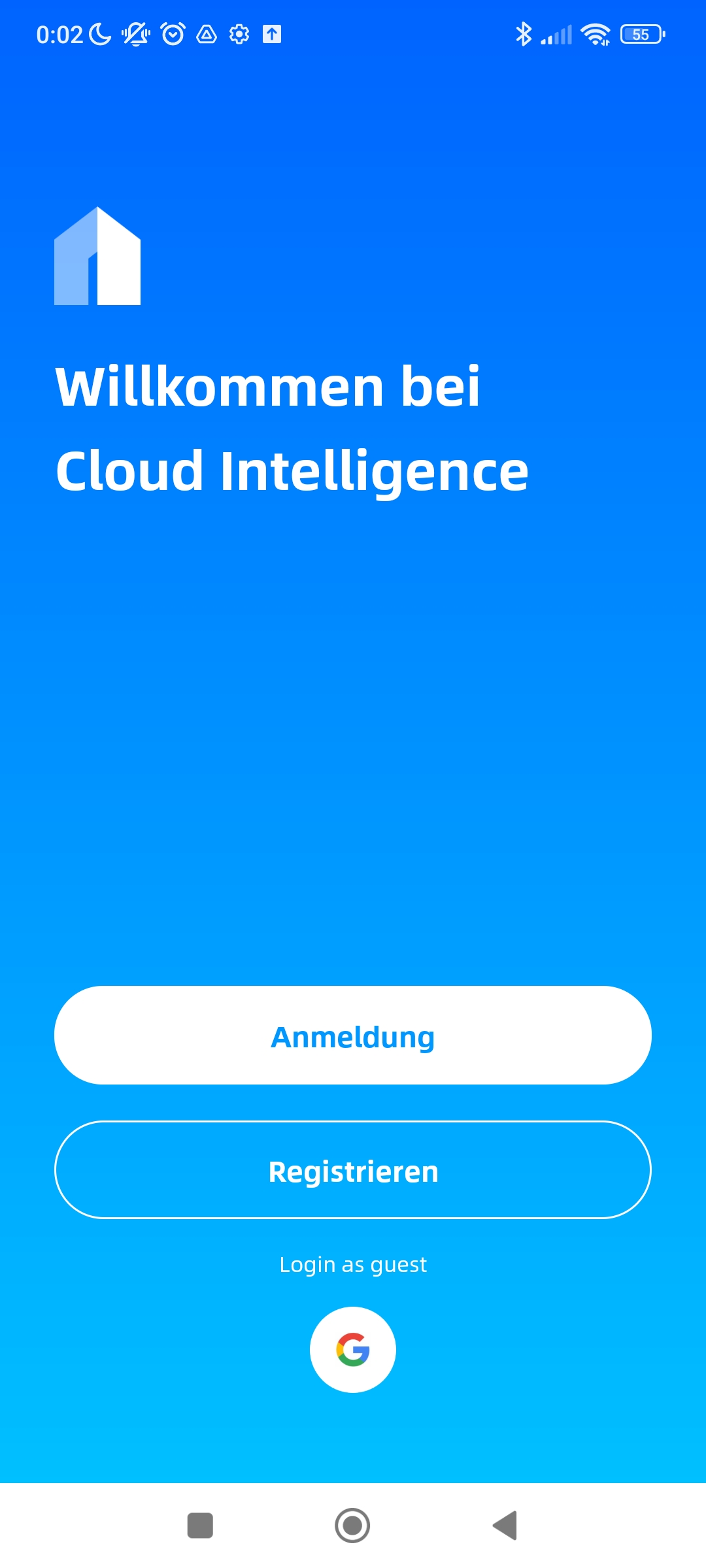
Task: Select Registrieren to create an account
Action: tap(353, 1170)
